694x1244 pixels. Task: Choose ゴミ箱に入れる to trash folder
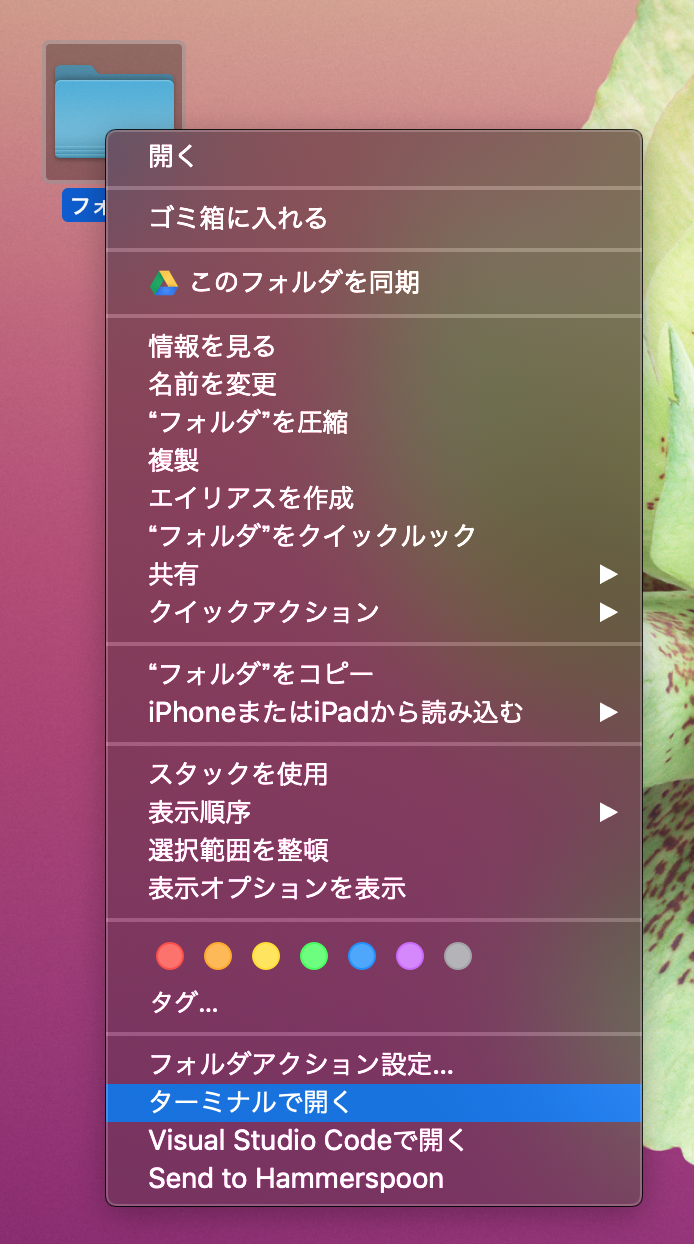click(x=238, y=219)
